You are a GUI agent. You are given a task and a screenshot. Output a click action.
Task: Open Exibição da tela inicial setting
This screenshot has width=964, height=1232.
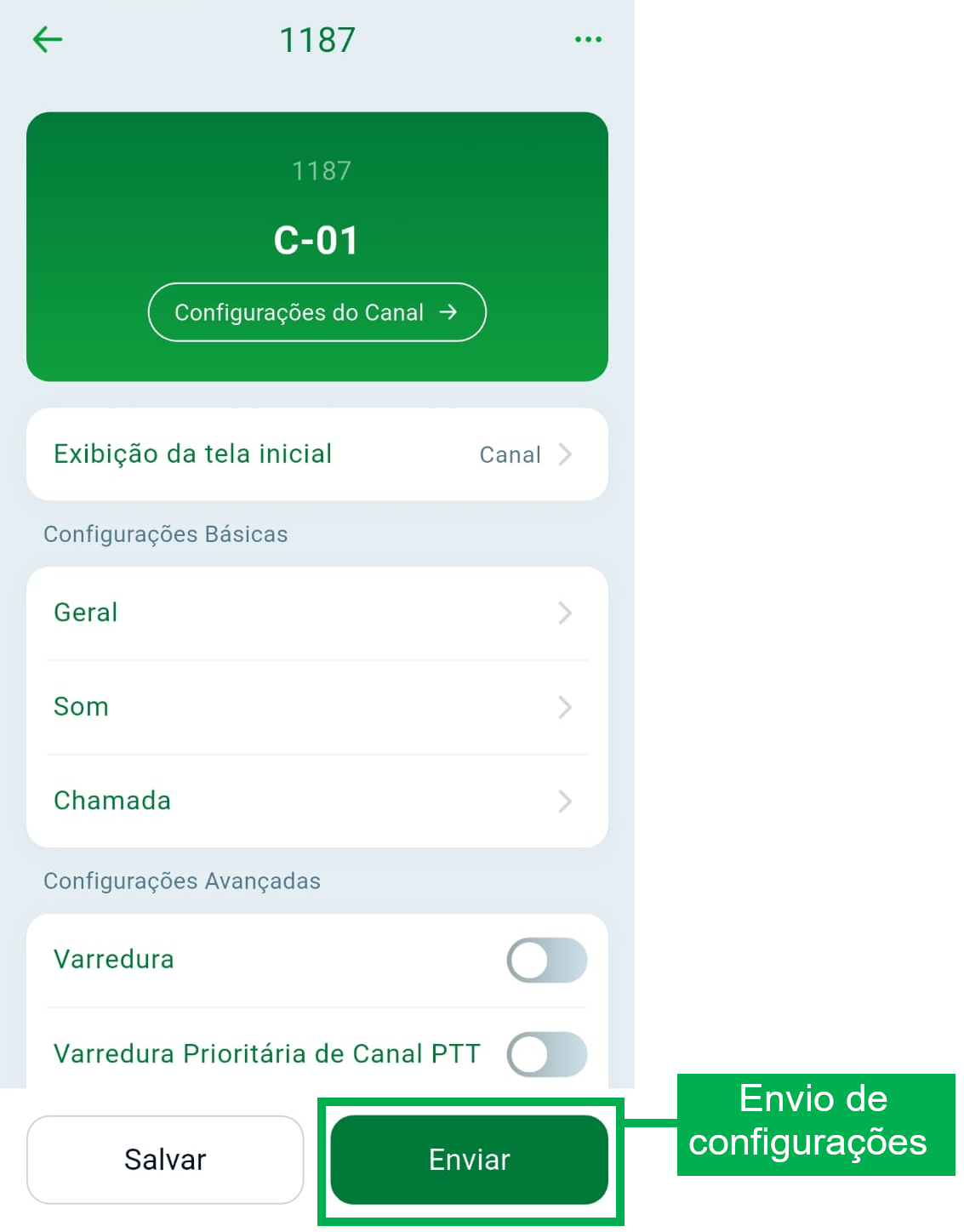point(317,454)
